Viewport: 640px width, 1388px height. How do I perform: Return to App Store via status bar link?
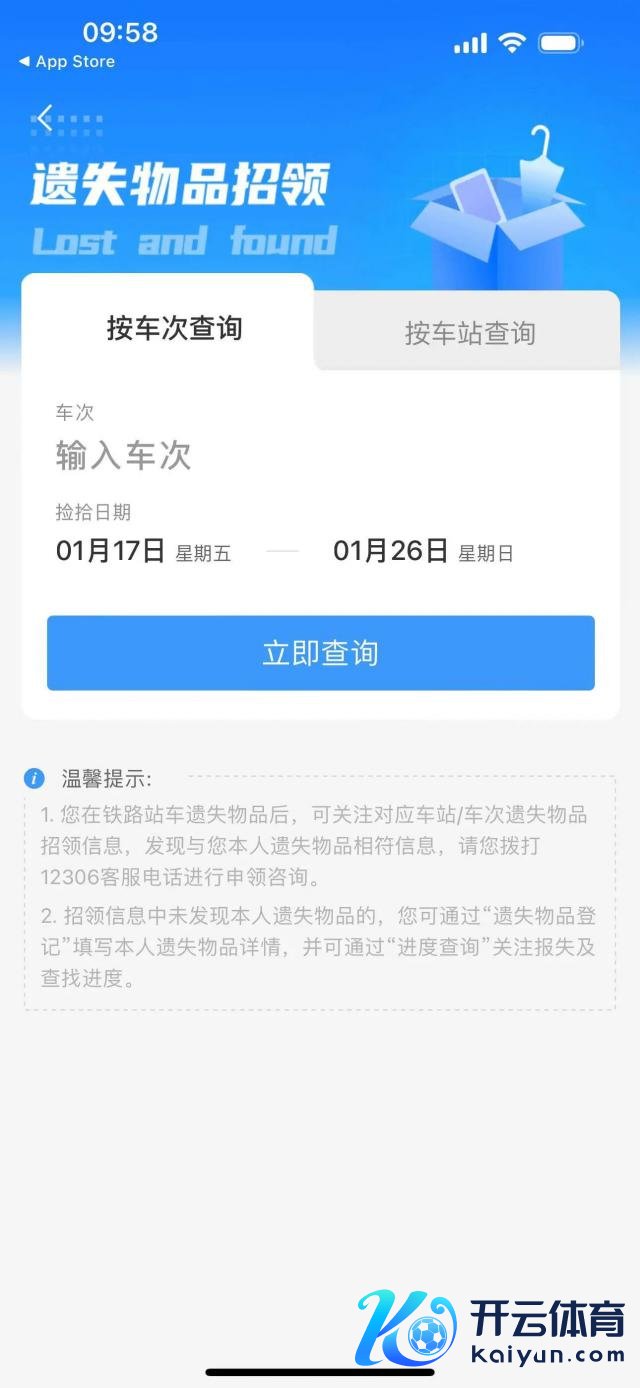click(67, 62)
